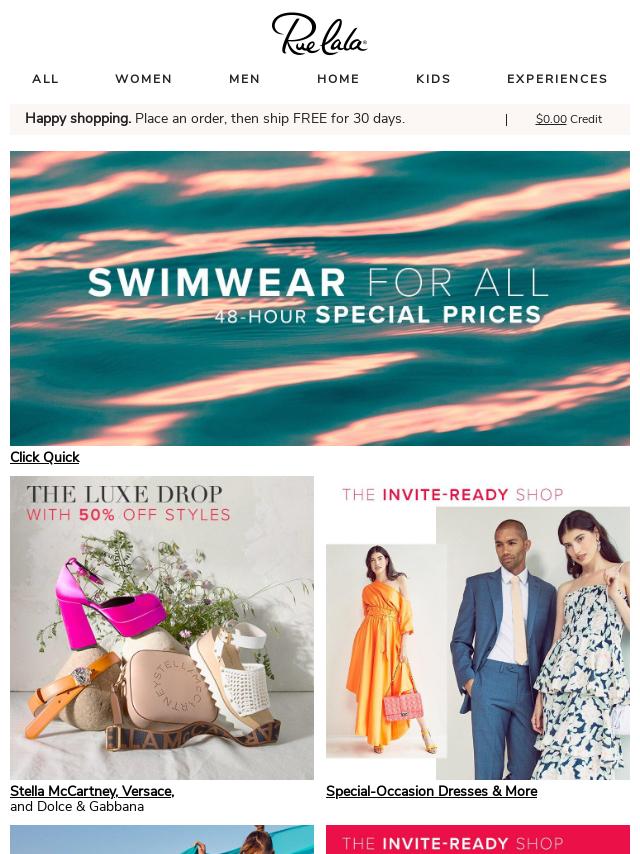The height and width of the screenshot is (854, 640).
Task: Switch to the WOMEN category
Action: click(143, 79)
